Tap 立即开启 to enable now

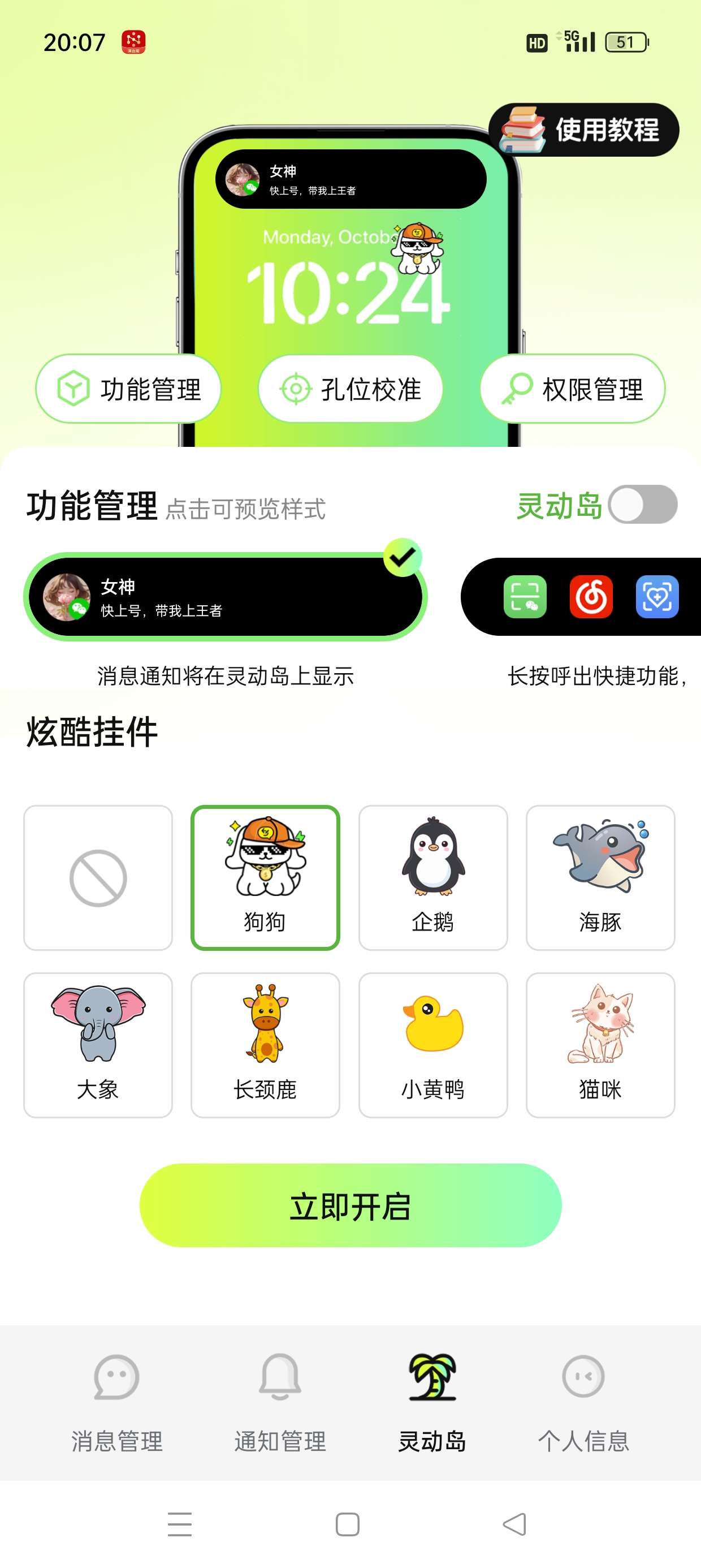[350, 1206]
